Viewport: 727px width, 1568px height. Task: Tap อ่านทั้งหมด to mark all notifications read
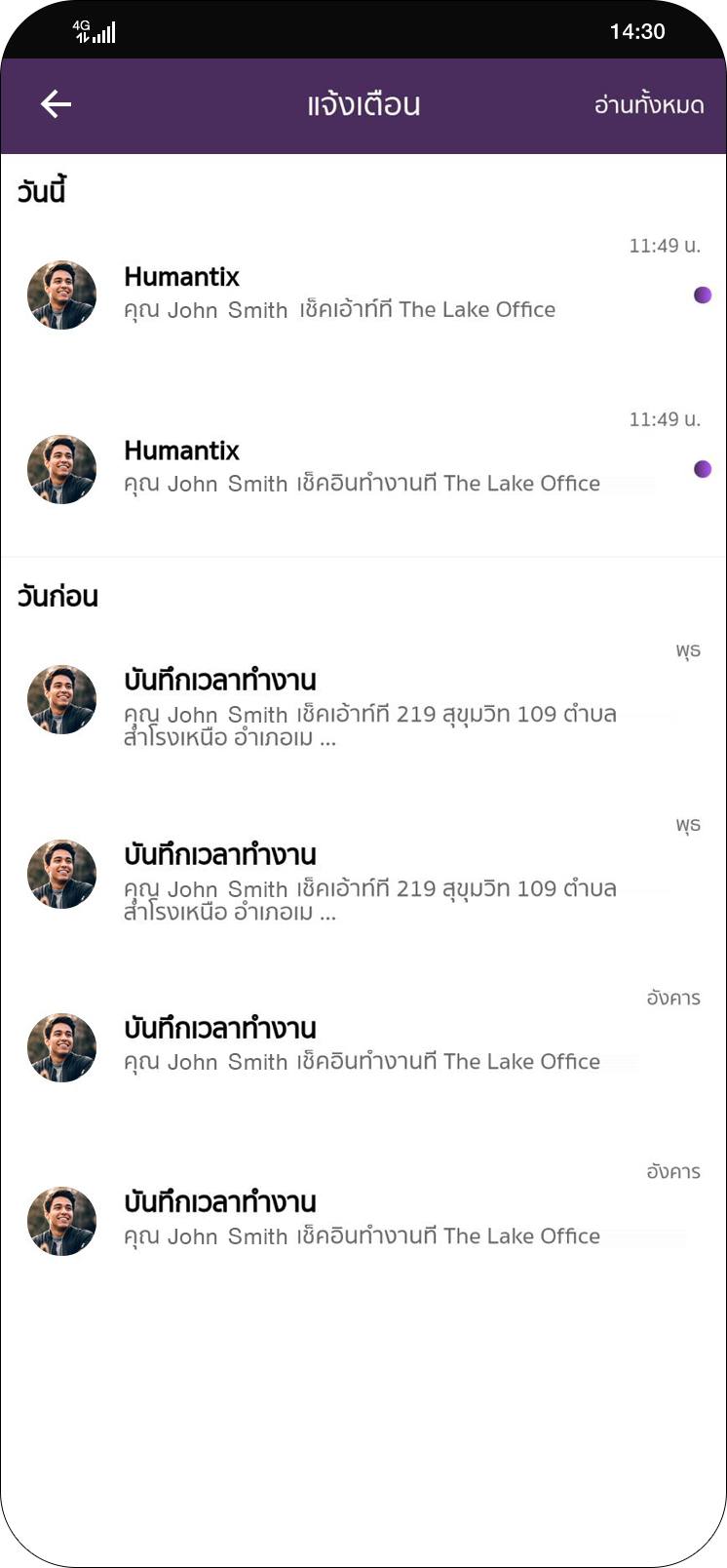[650, 104]
